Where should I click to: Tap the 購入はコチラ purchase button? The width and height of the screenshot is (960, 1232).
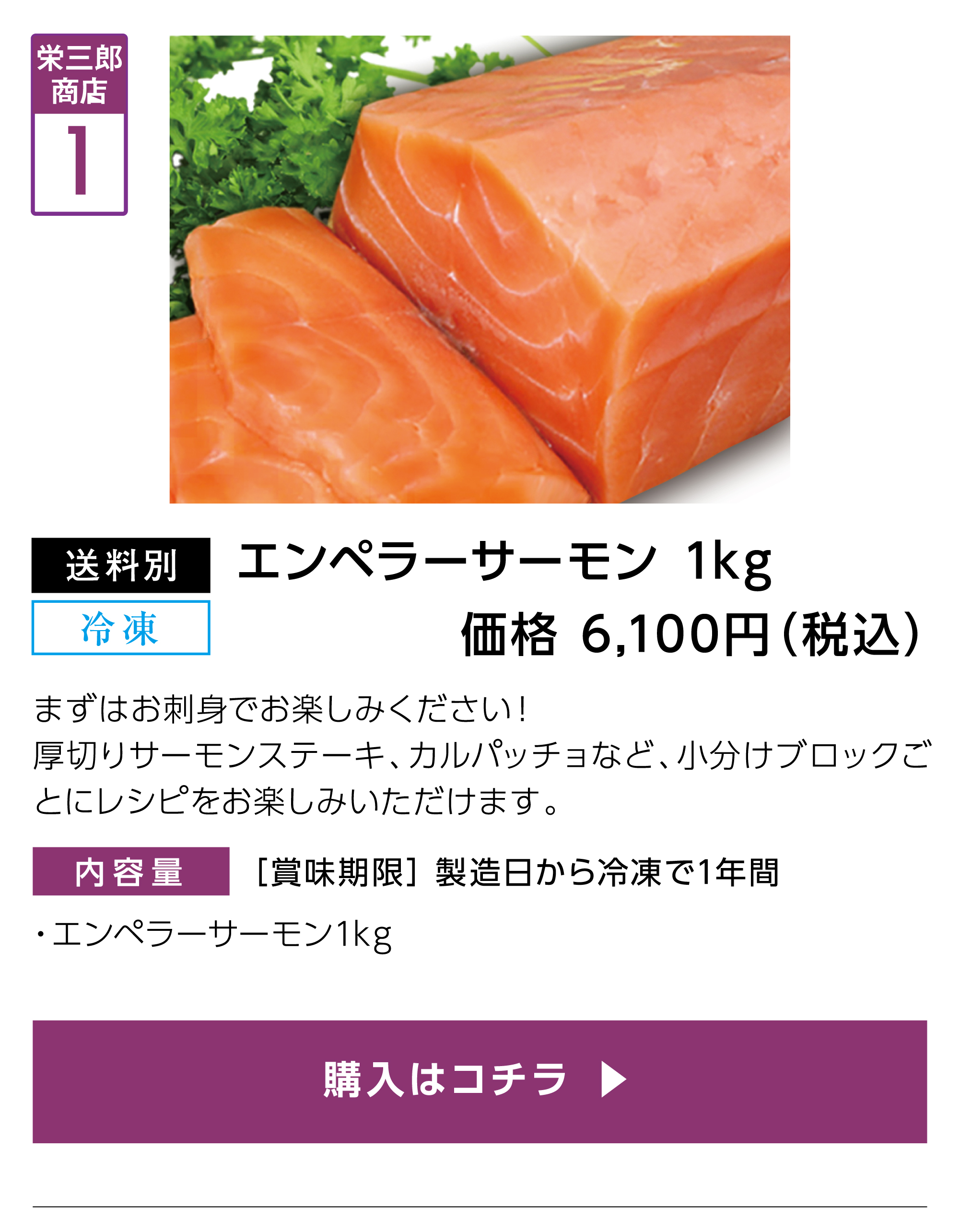point(480,1081)
